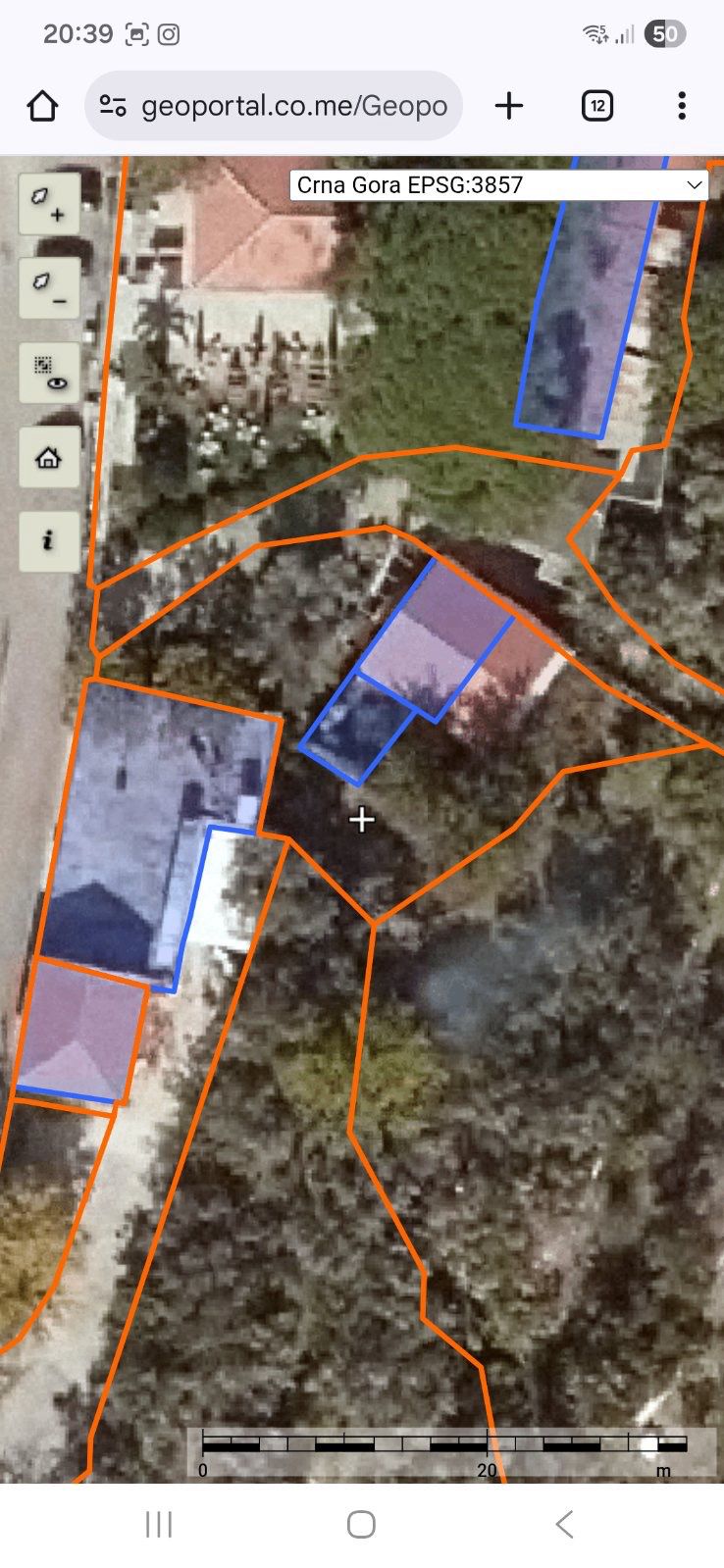Toggle layer visibility with the eye tool
724x1568 pixels.
49,373
